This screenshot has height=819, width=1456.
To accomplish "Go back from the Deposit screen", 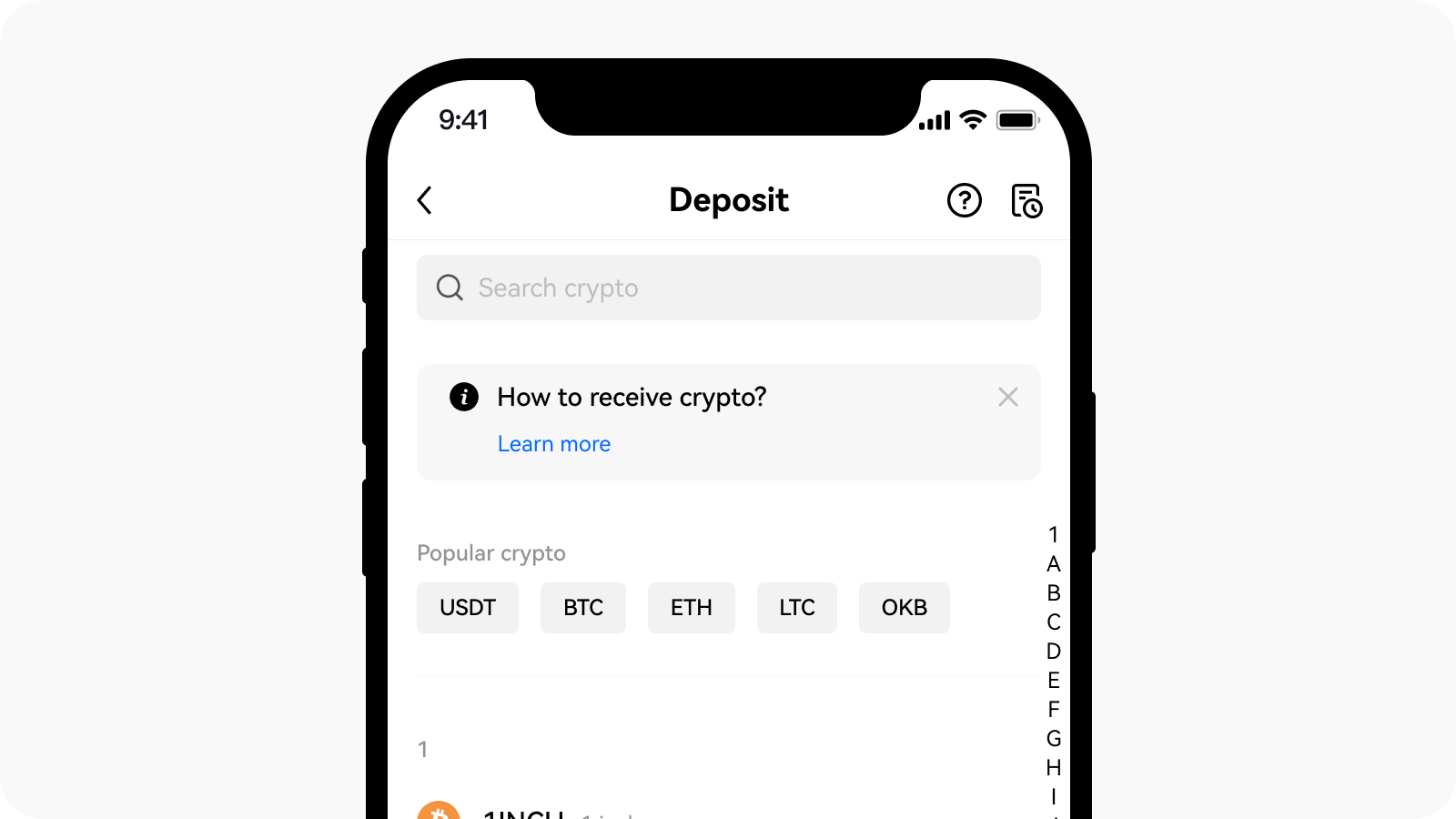I will click(x=424, y=200).
